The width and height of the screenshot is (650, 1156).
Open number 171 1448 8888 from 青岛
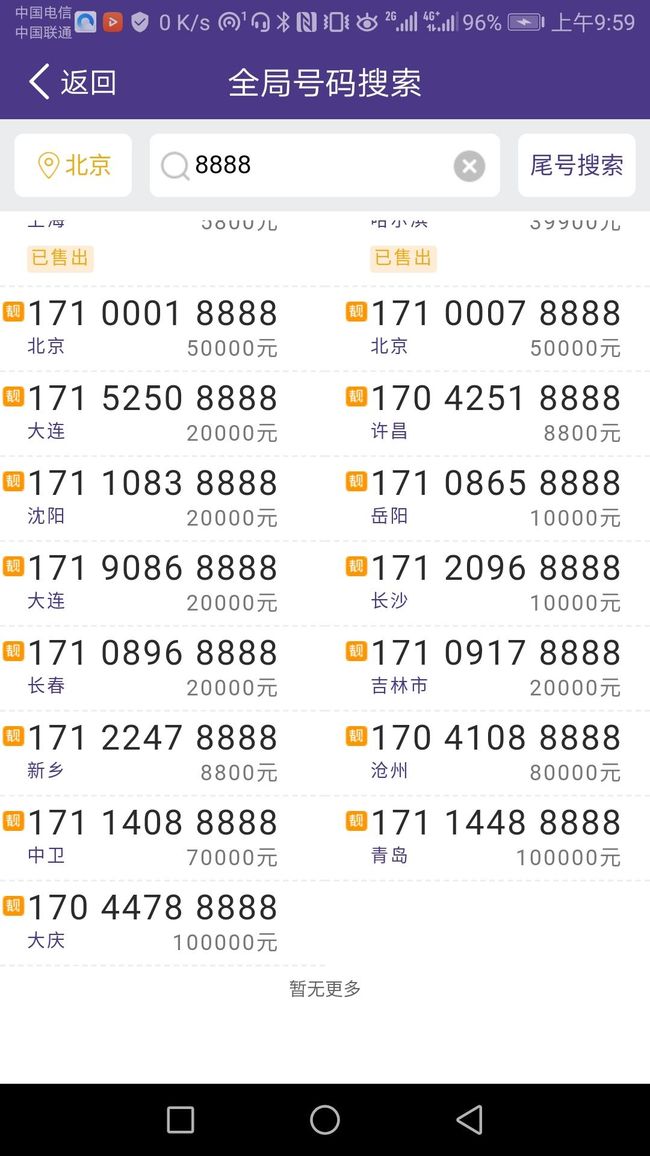point(487,838)
